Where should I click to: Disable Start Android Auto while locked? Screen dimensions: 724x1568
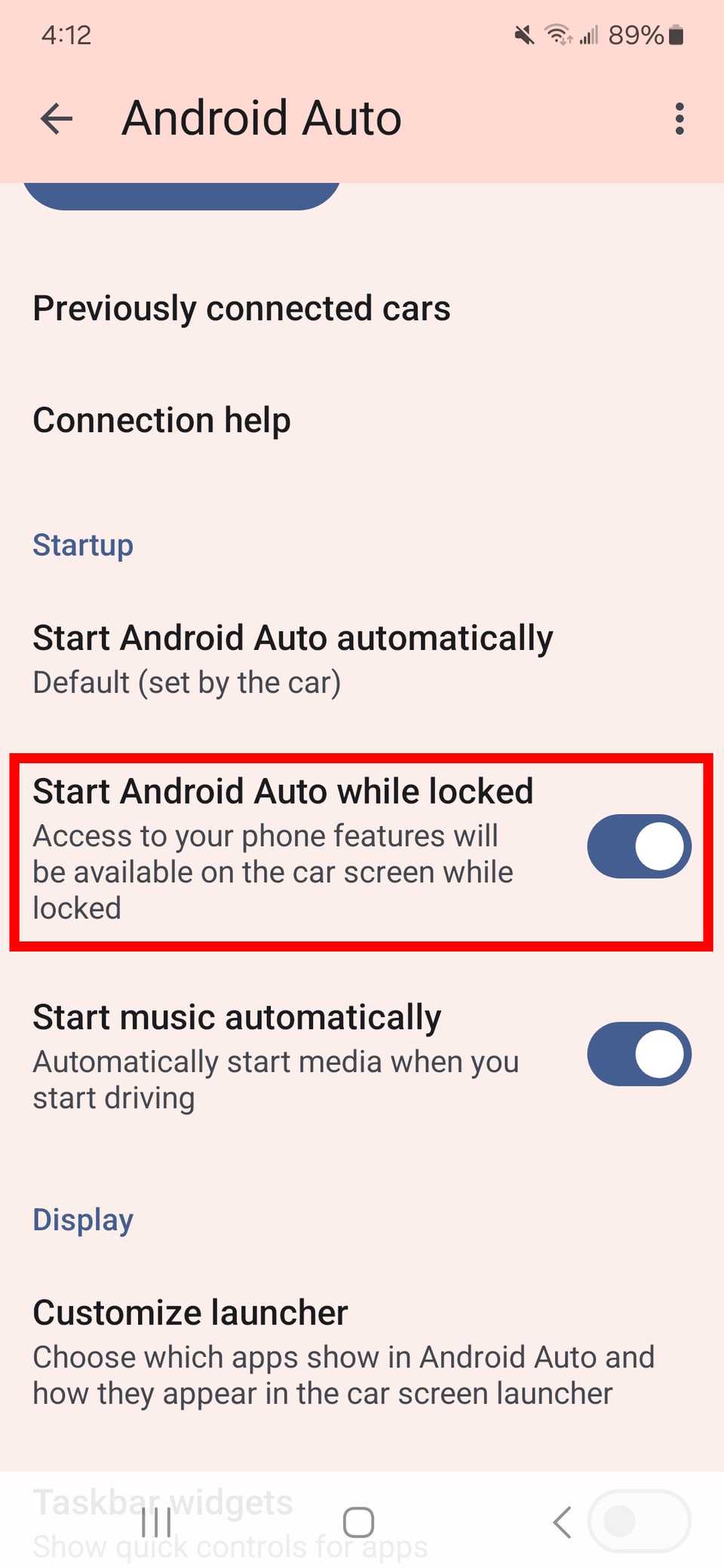pos(639,847)
